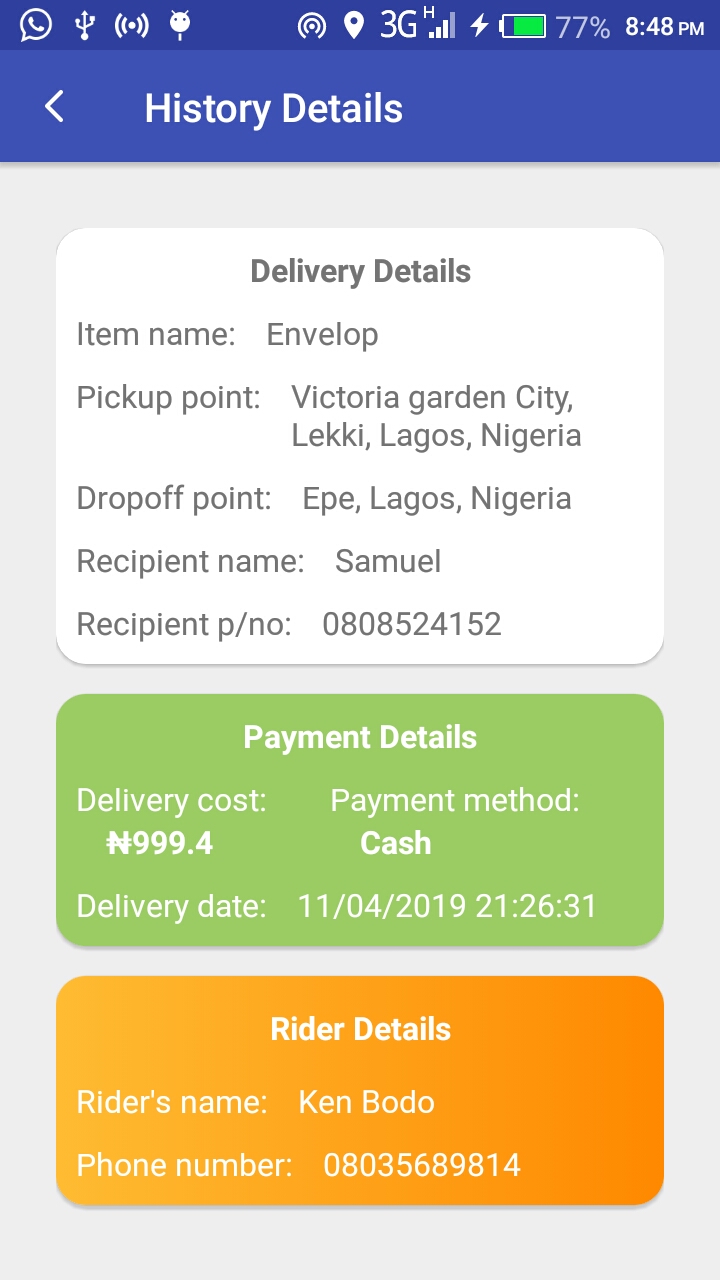Viewport: 720px width, 1280px height.
Task: Select the Delivery Details card header
Action: 360,270
